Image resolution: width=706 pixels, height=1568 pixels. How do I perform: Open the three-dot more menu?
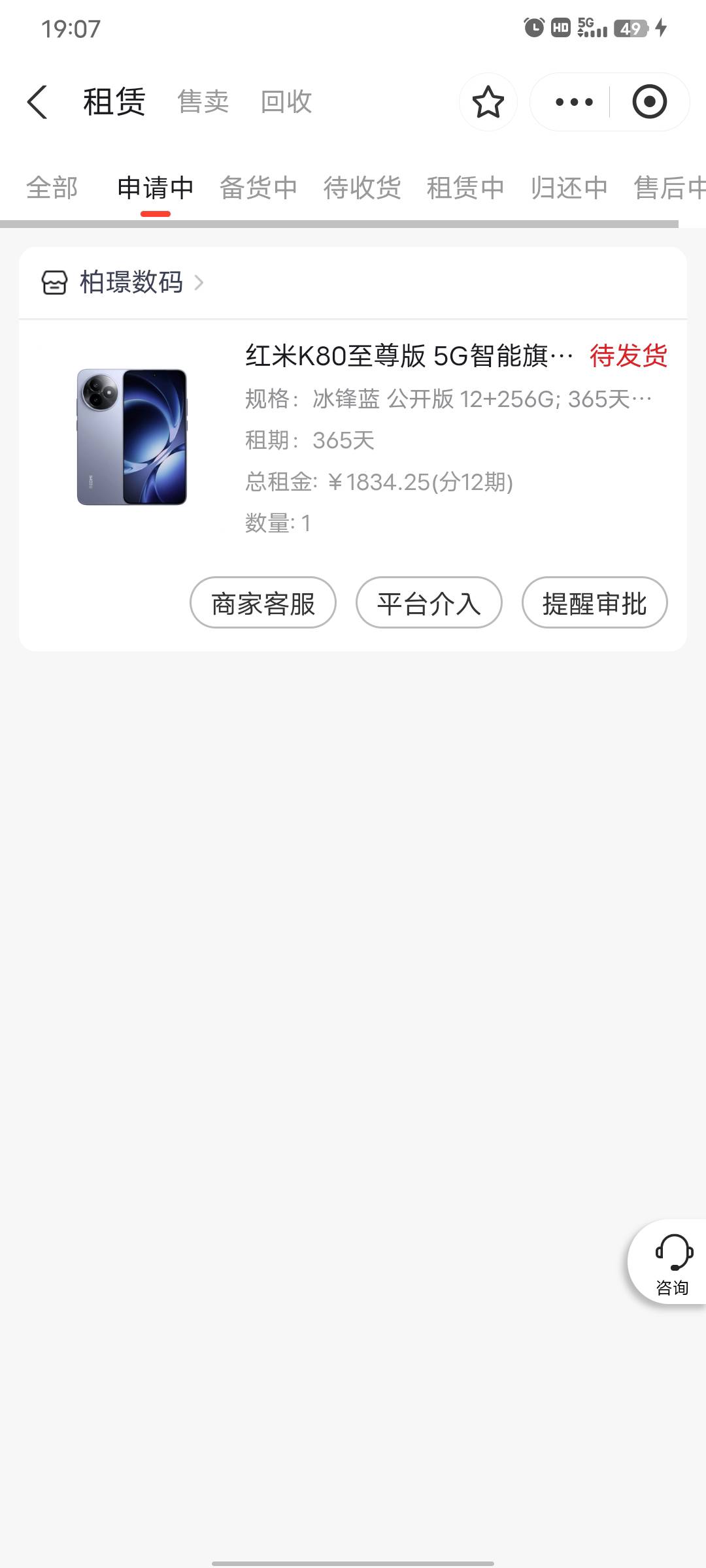(x=573, y=102)
